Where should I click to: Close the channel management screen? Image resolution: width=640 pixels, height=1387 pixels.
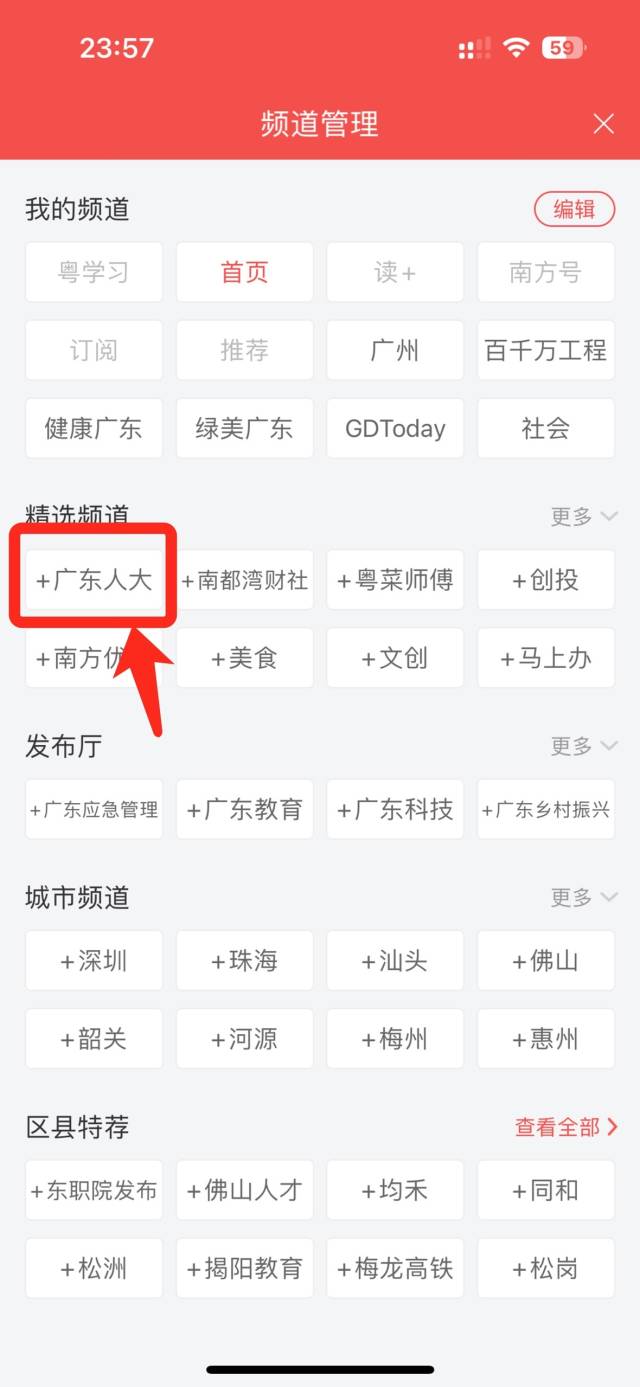pos(603,124)
